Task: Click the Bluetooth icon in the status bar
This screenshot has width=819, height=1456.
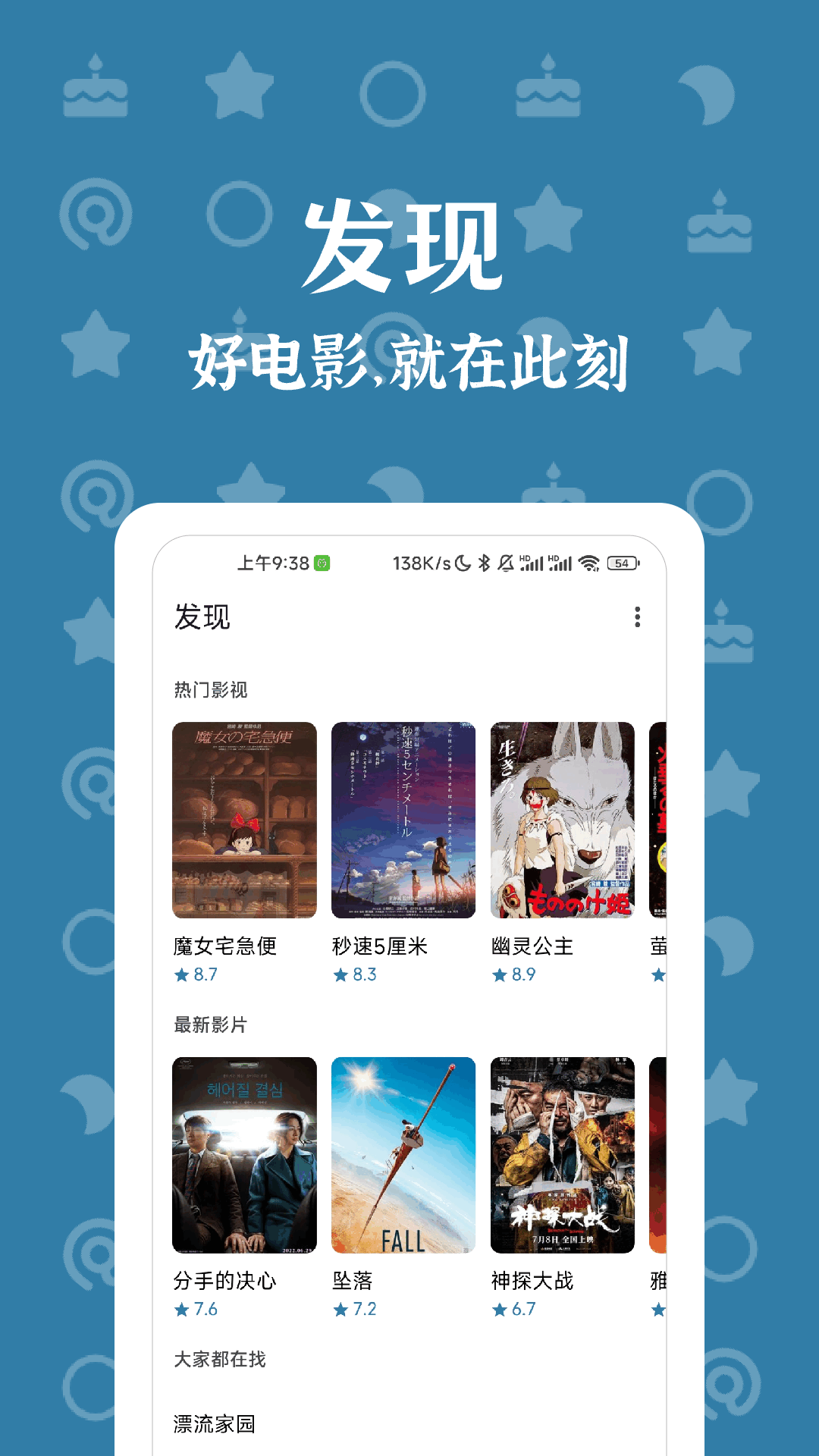Action: coord(484,563)
